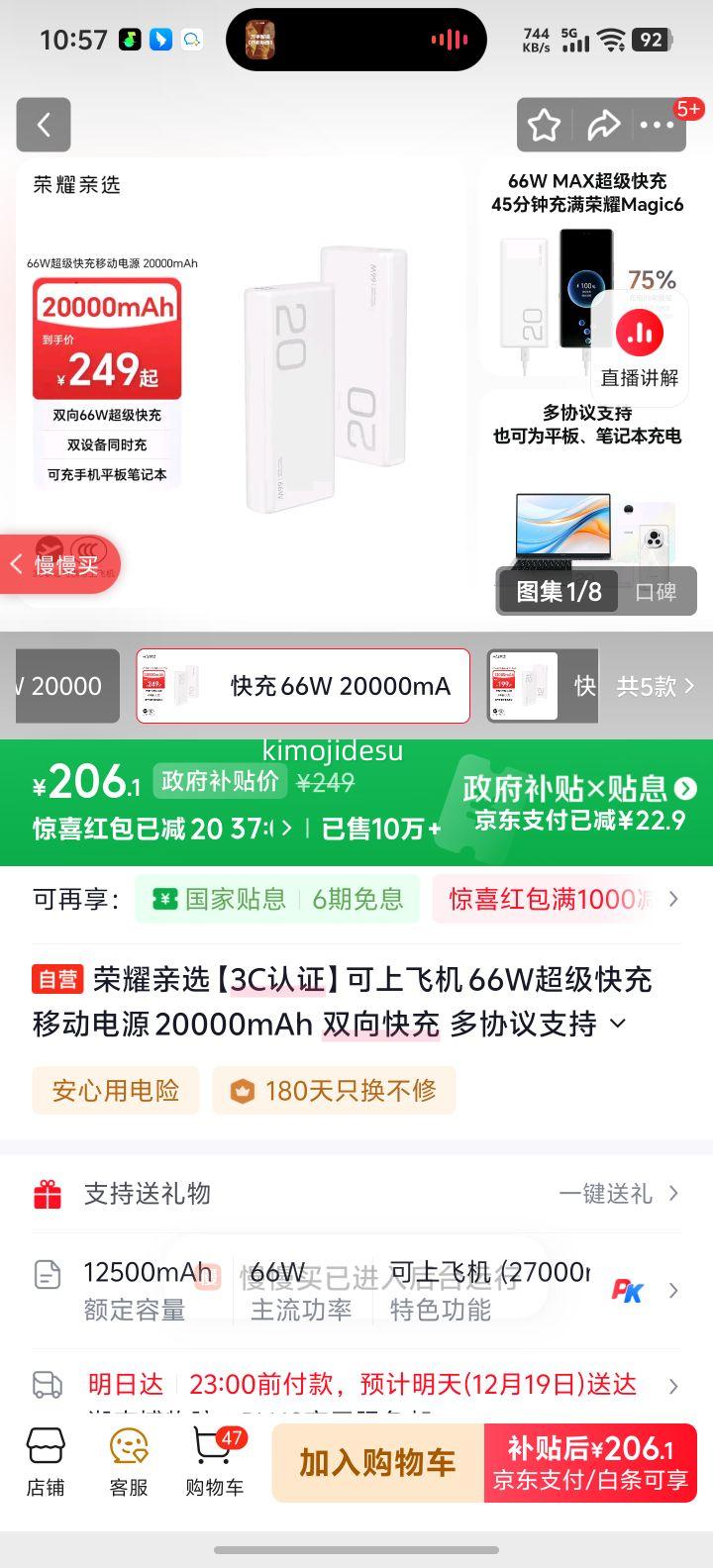
Task: Expand the 政府补贴×贴息 subsidy details
Action: (684, 788)
